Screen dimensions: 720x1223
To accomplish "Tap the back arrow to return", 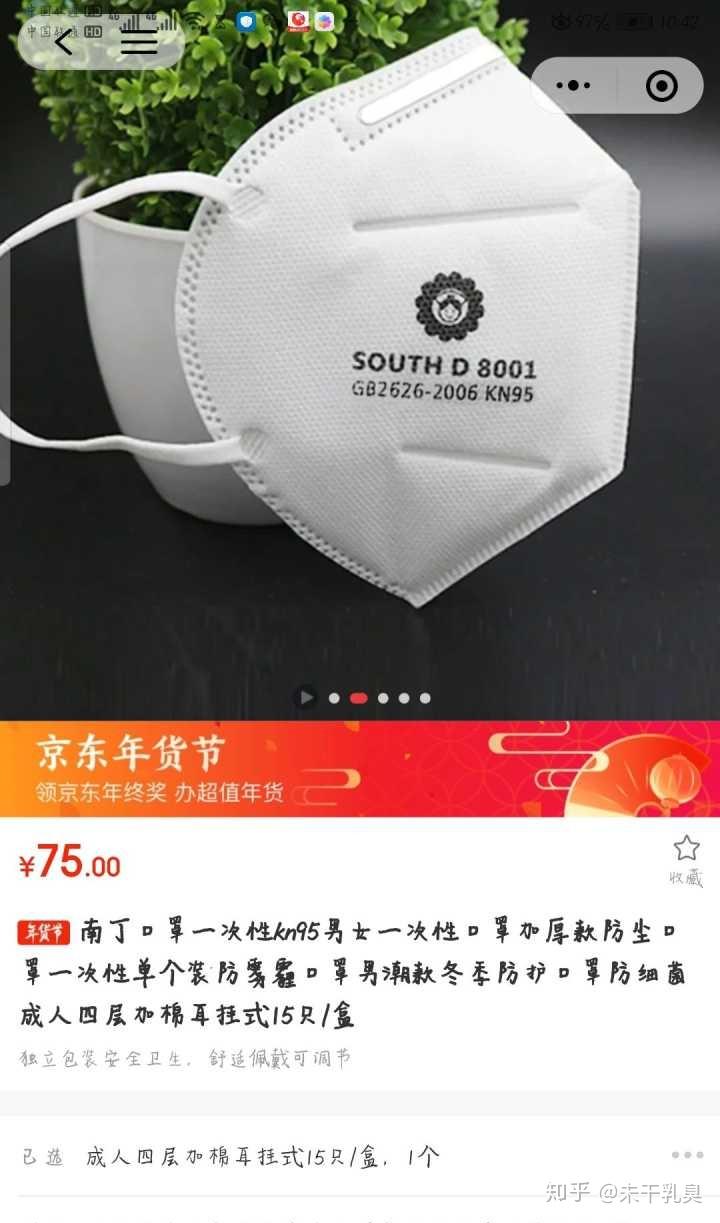I will click(x=62, y=44).
